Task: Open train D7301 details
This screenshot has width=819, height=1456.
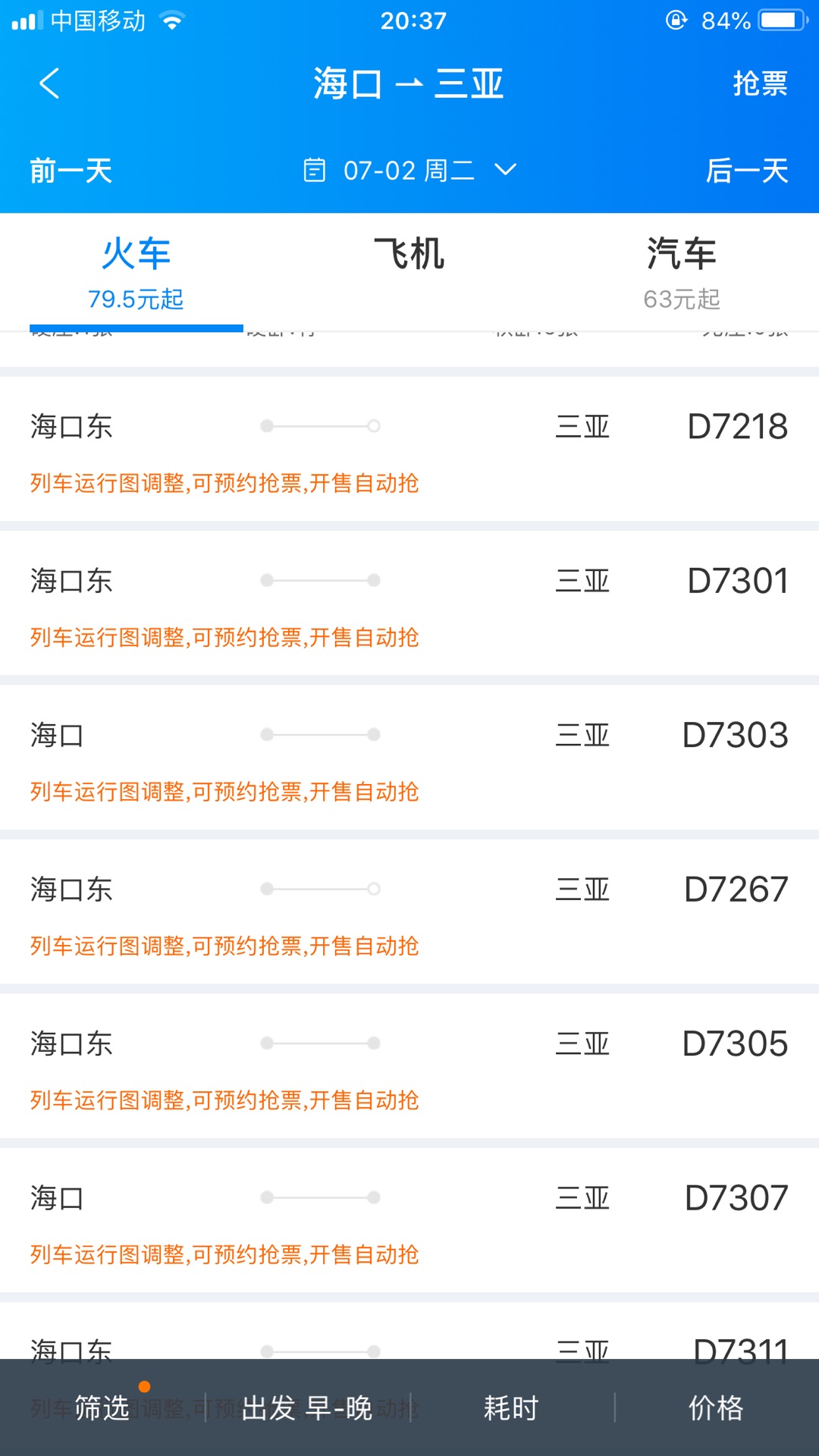Action: (409, 603)
